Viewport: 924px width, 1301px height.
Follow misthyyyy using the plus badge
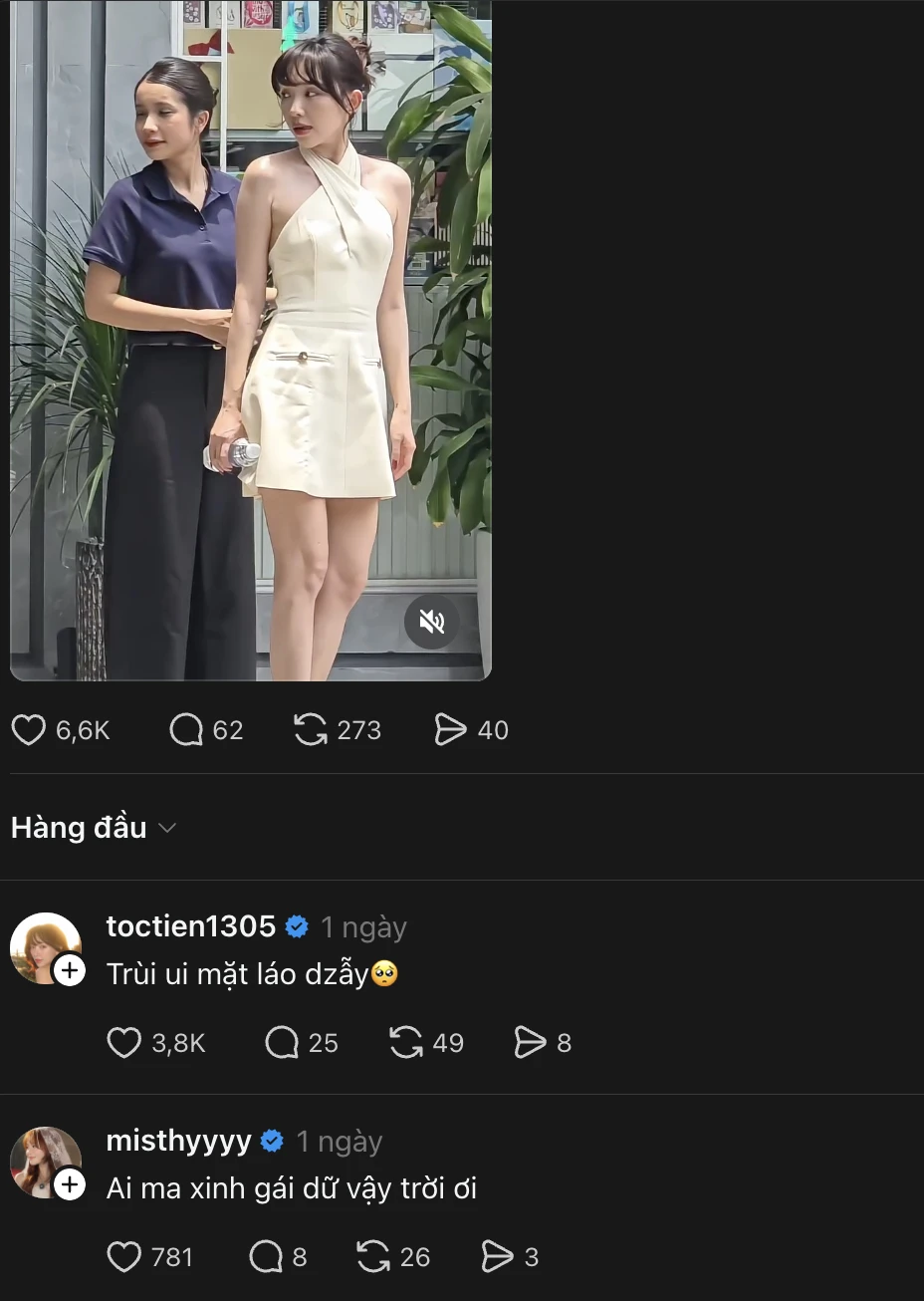(70, 1184)
